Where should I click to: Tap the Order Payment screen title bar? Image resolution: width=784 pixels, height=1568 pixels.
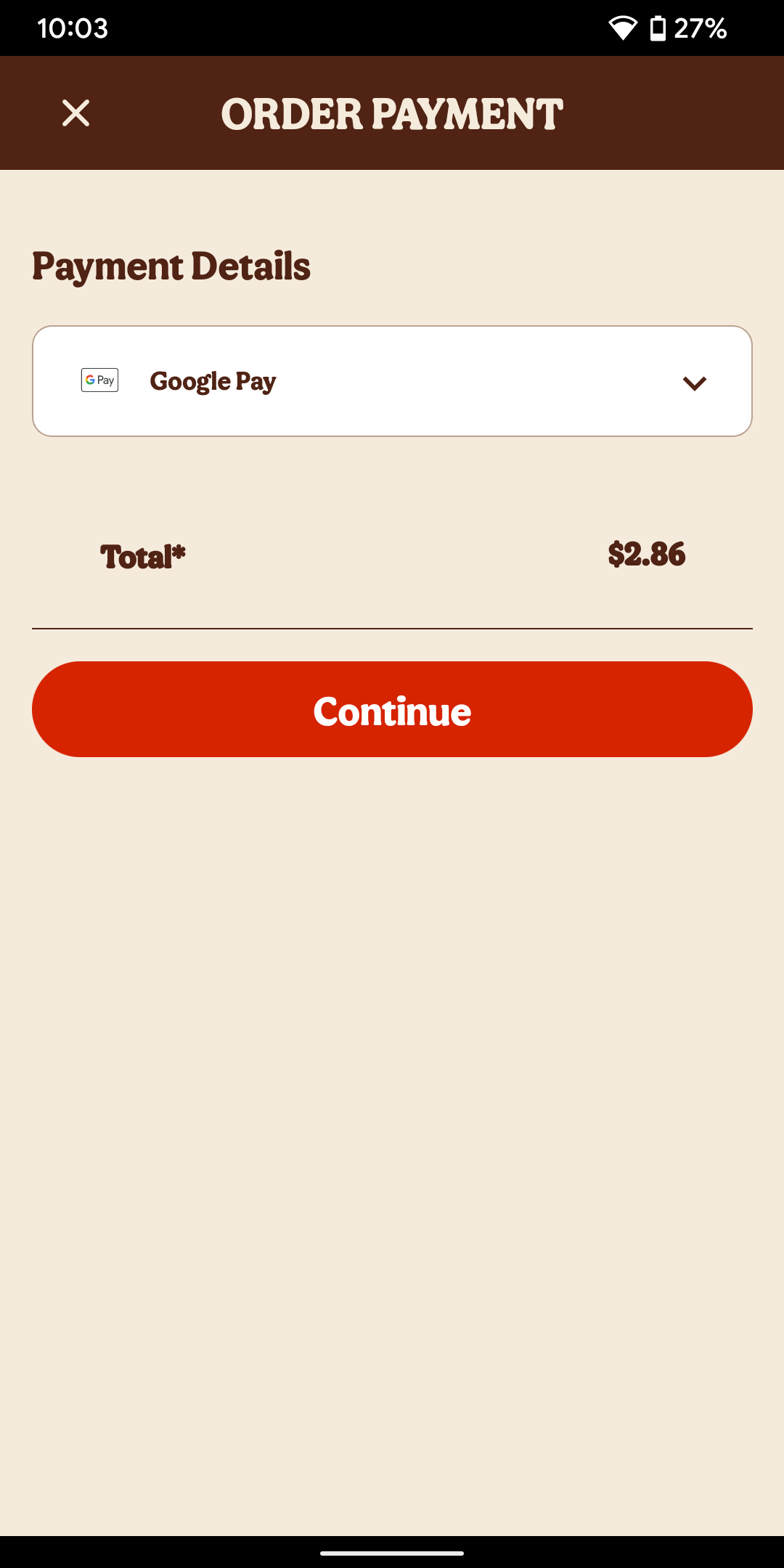click(x=392, y=113)
